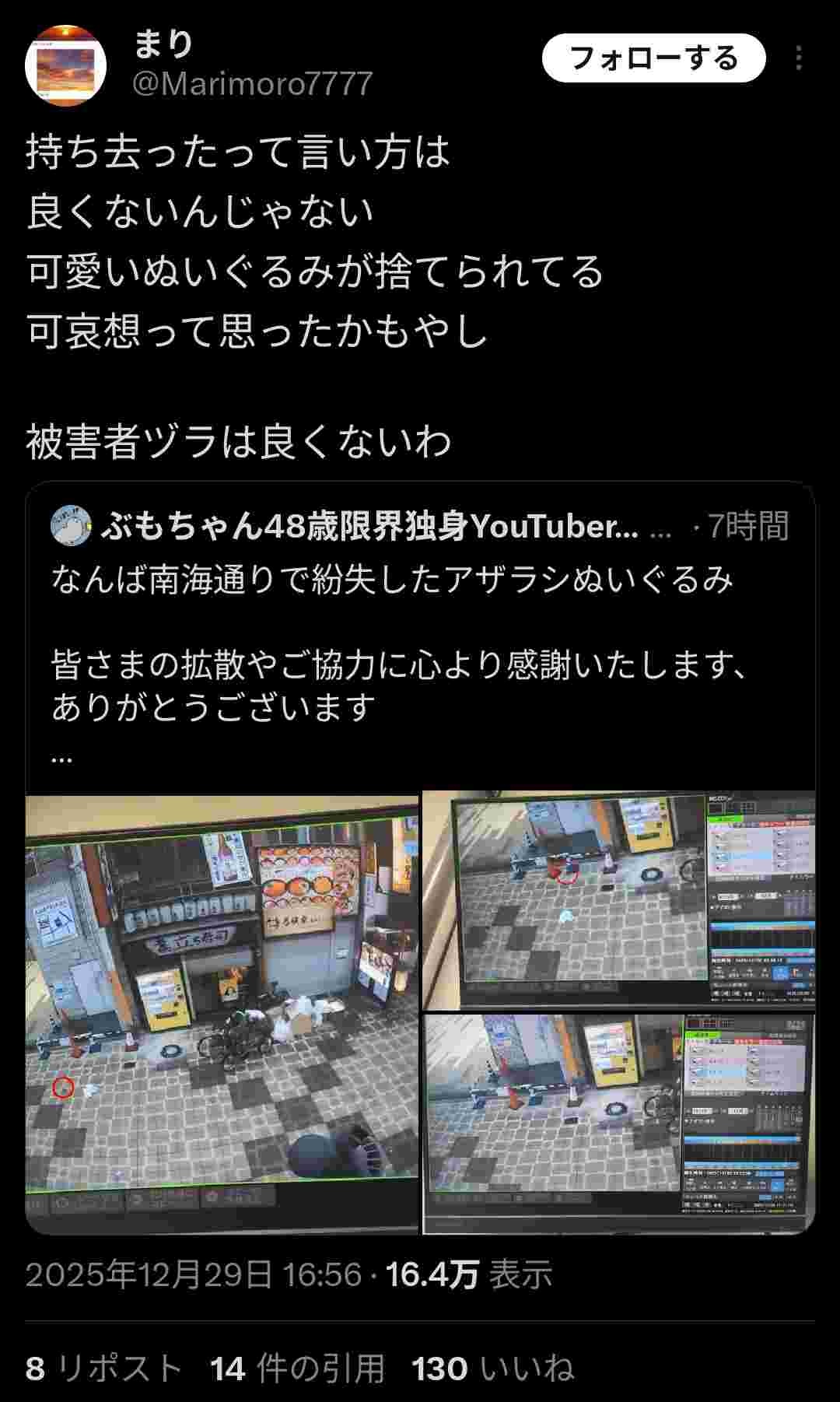View the large sushi shop camera image
The width and height of the screenshot is (840, 1402).
pos(222,1013)
